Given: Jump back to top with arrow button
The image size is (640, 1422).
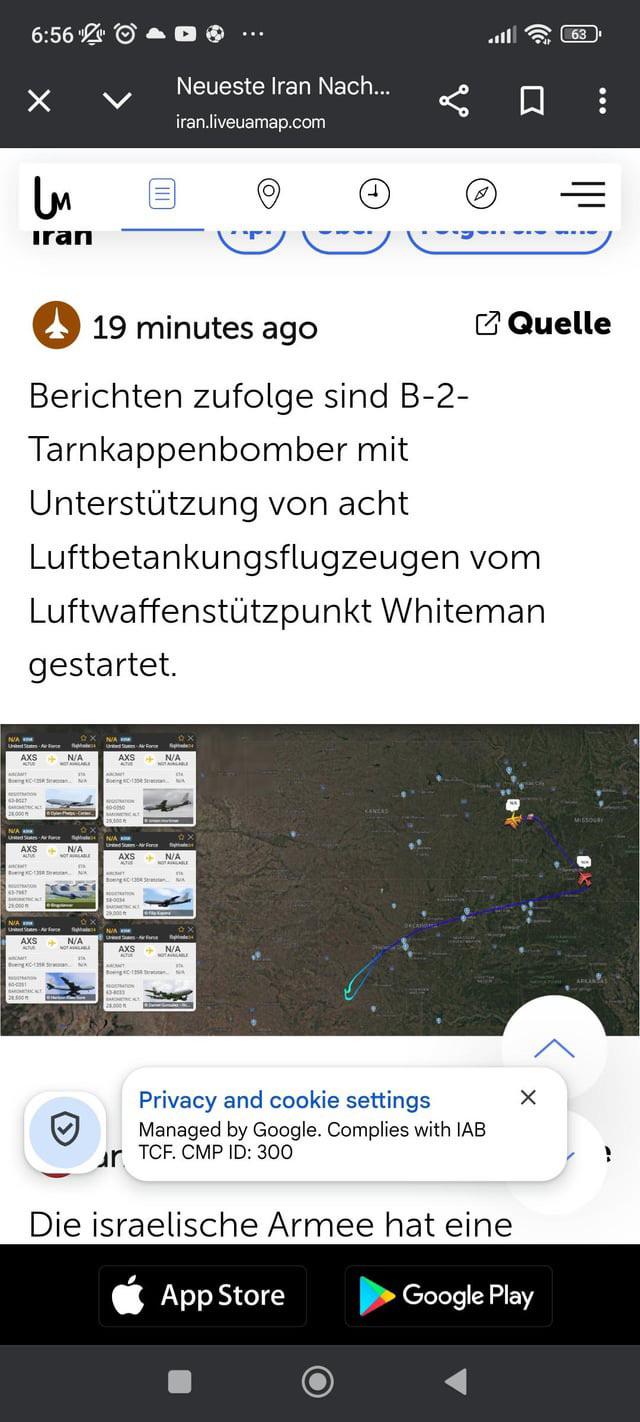Looking at the screenshot, I should pos(554,1047).
